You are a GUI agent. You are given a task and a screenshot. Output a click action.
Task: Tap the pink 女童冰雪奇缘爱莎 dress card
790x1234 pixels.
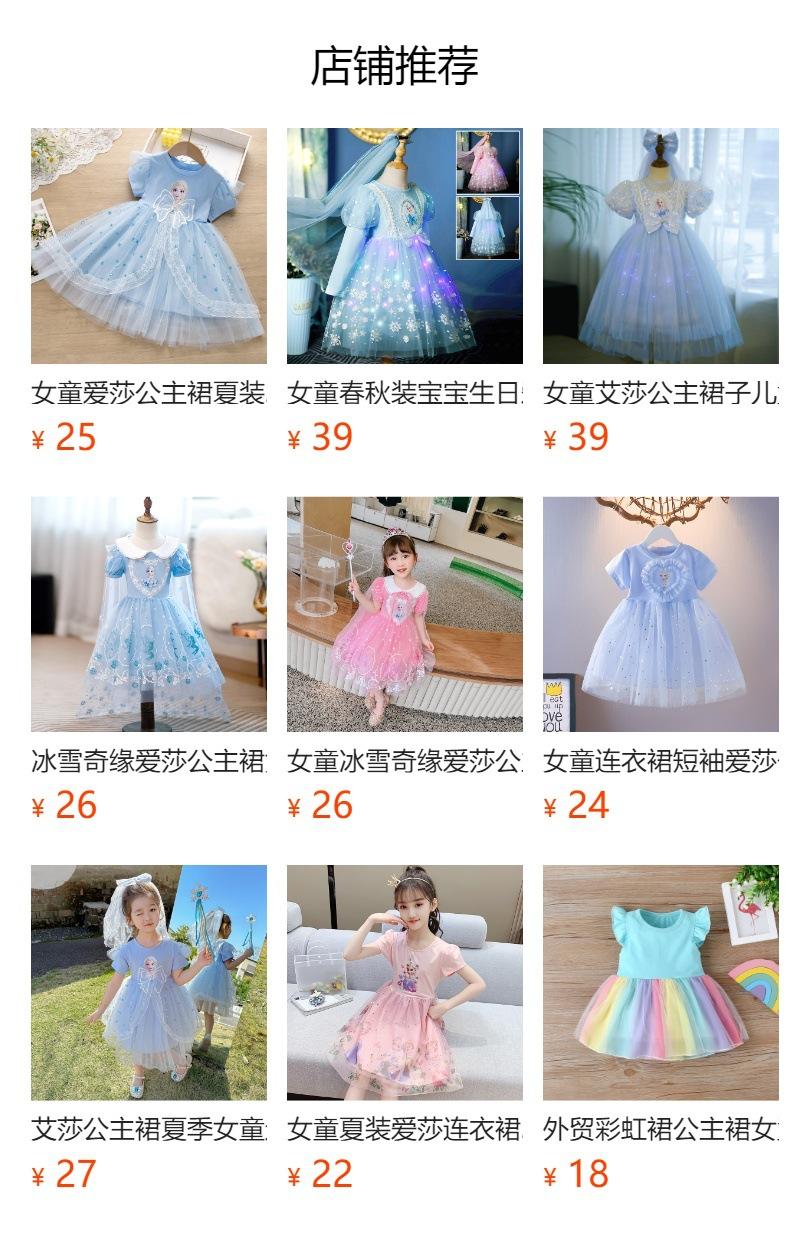click(404, 614)
